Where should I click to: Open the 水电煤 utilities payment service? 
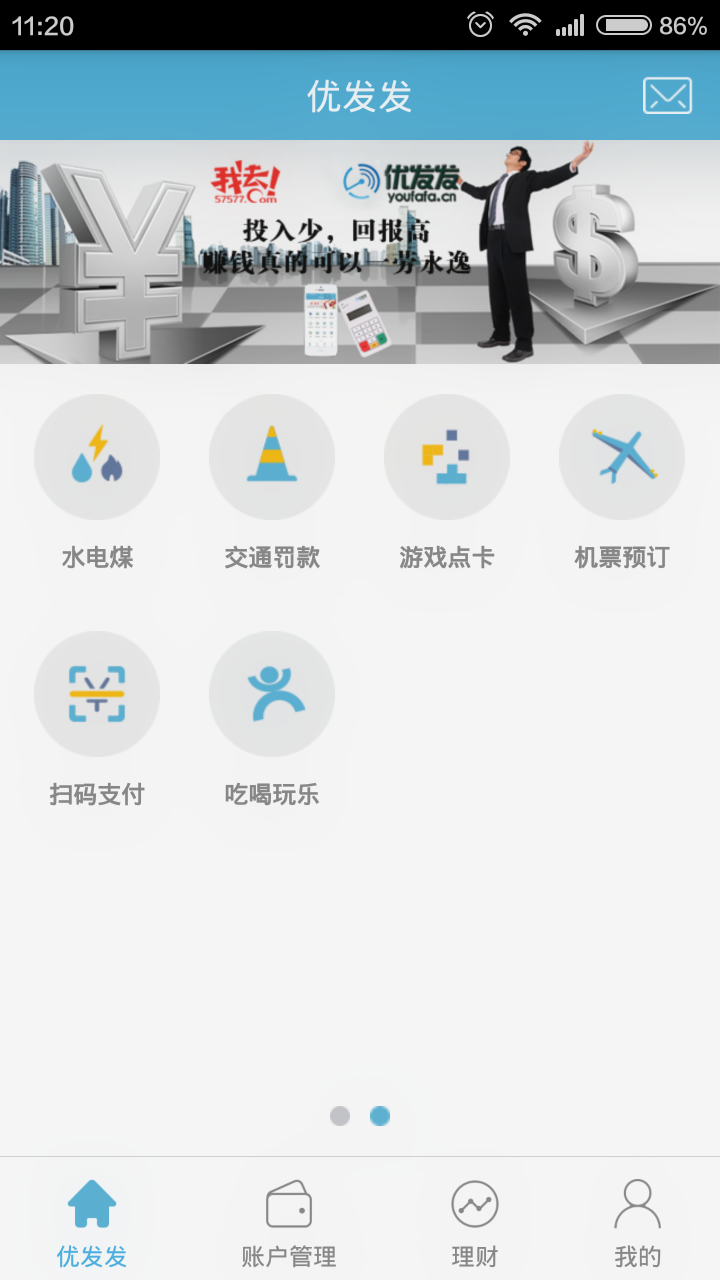coord(97,456)
